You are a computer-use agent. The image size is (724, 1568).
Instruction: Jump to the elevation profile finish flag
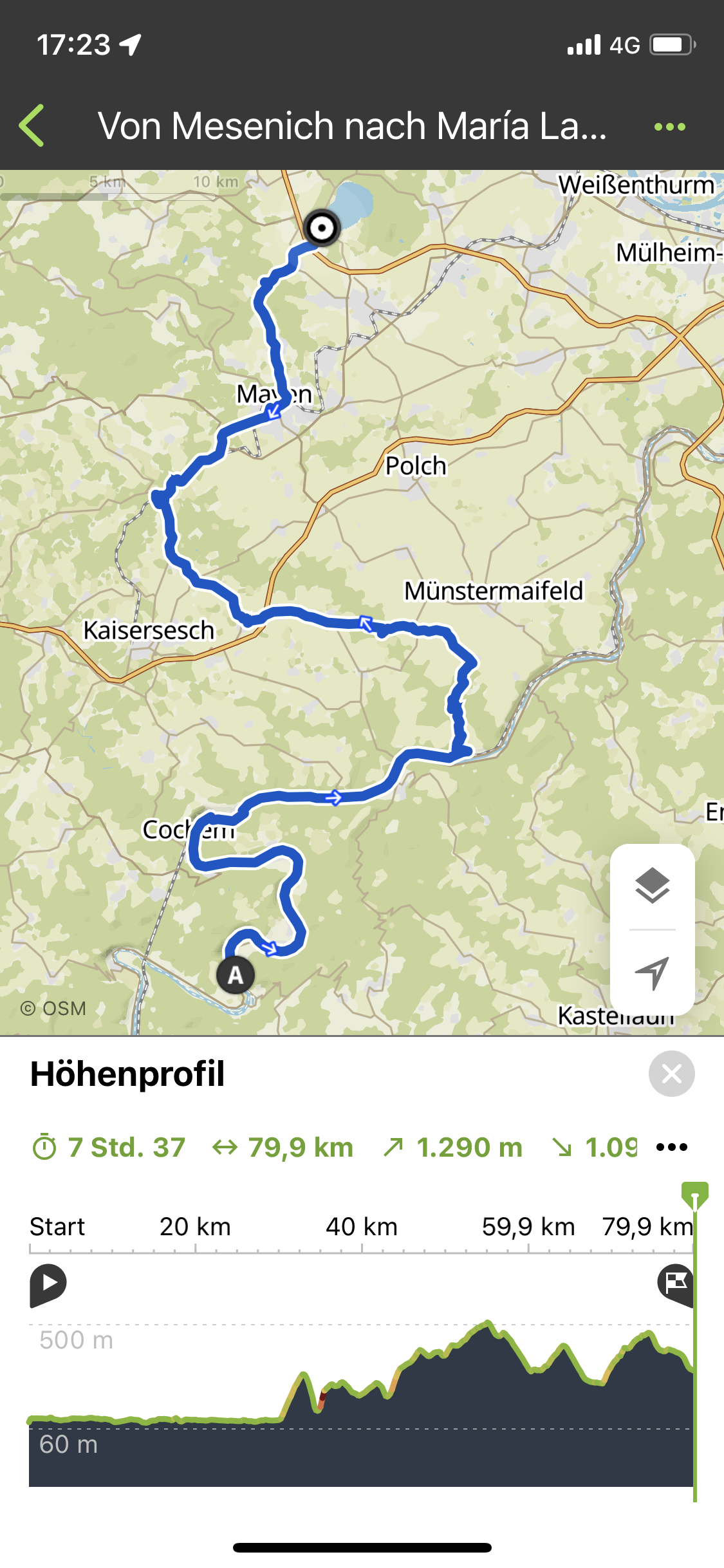[x=675, y=1283]
